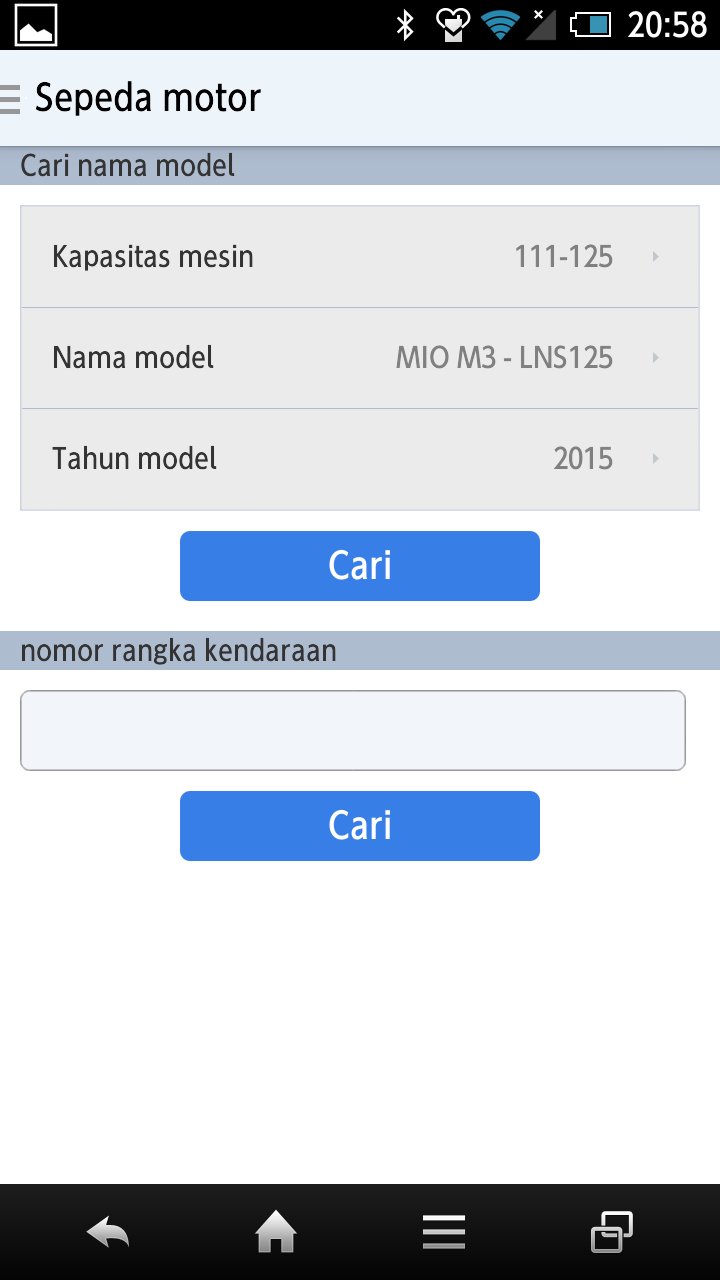This screenshot has width=720, height=1280.
Task: Focus the nomor rangka kendaraan field
Action: click(x=352, y=731)
